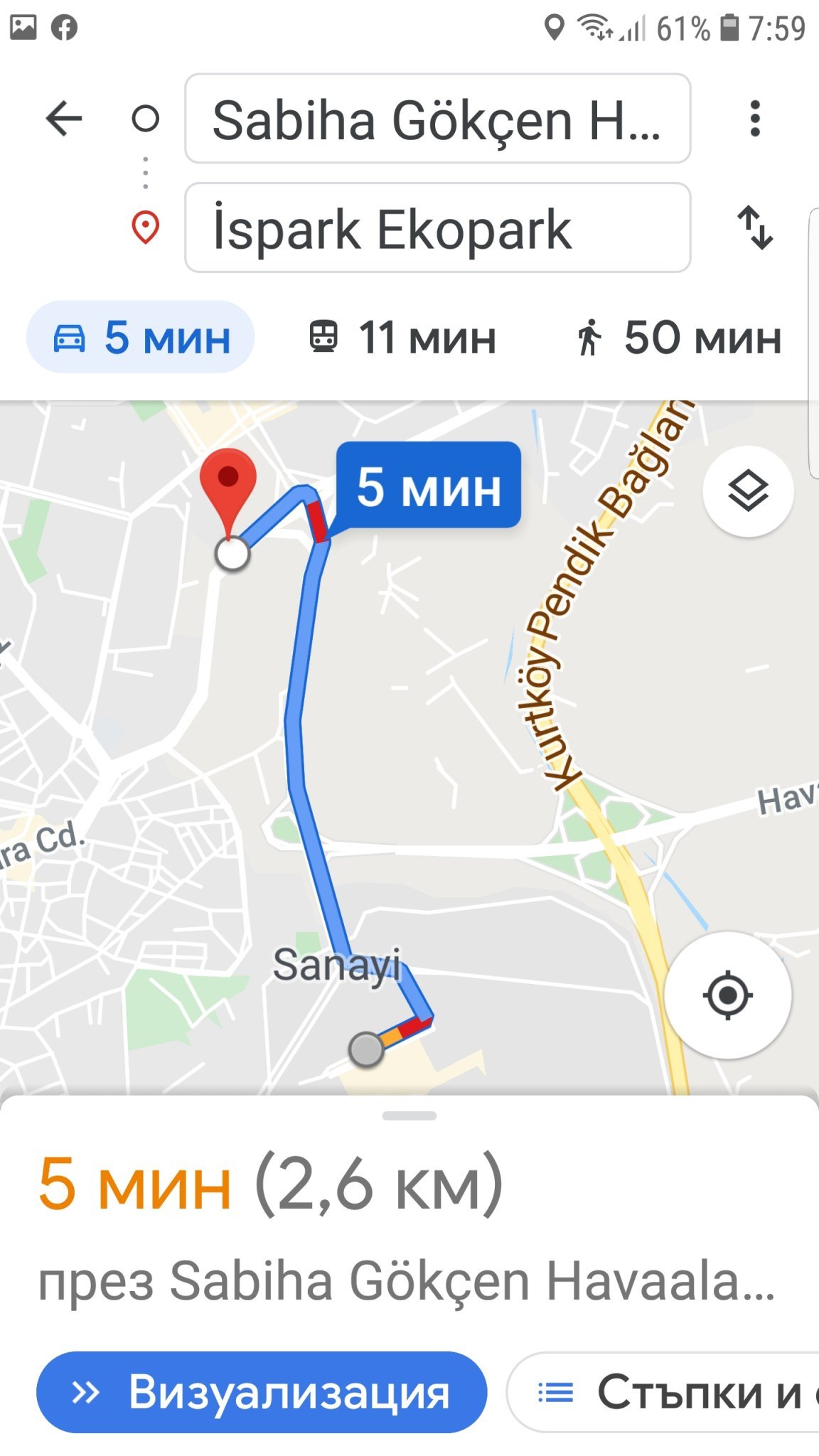Start the Визуализация route preview
The height and width of the screenshot is (1456, 819).
click(x=262, y=1392)
